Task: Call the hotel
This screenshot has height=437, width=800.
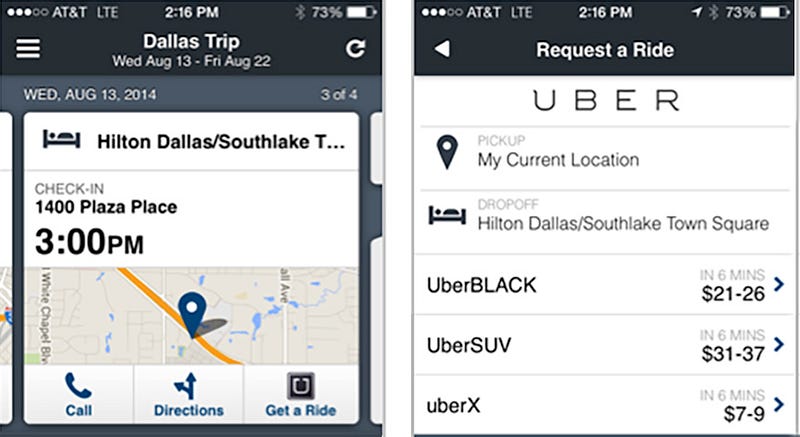Action: (78, 394)
